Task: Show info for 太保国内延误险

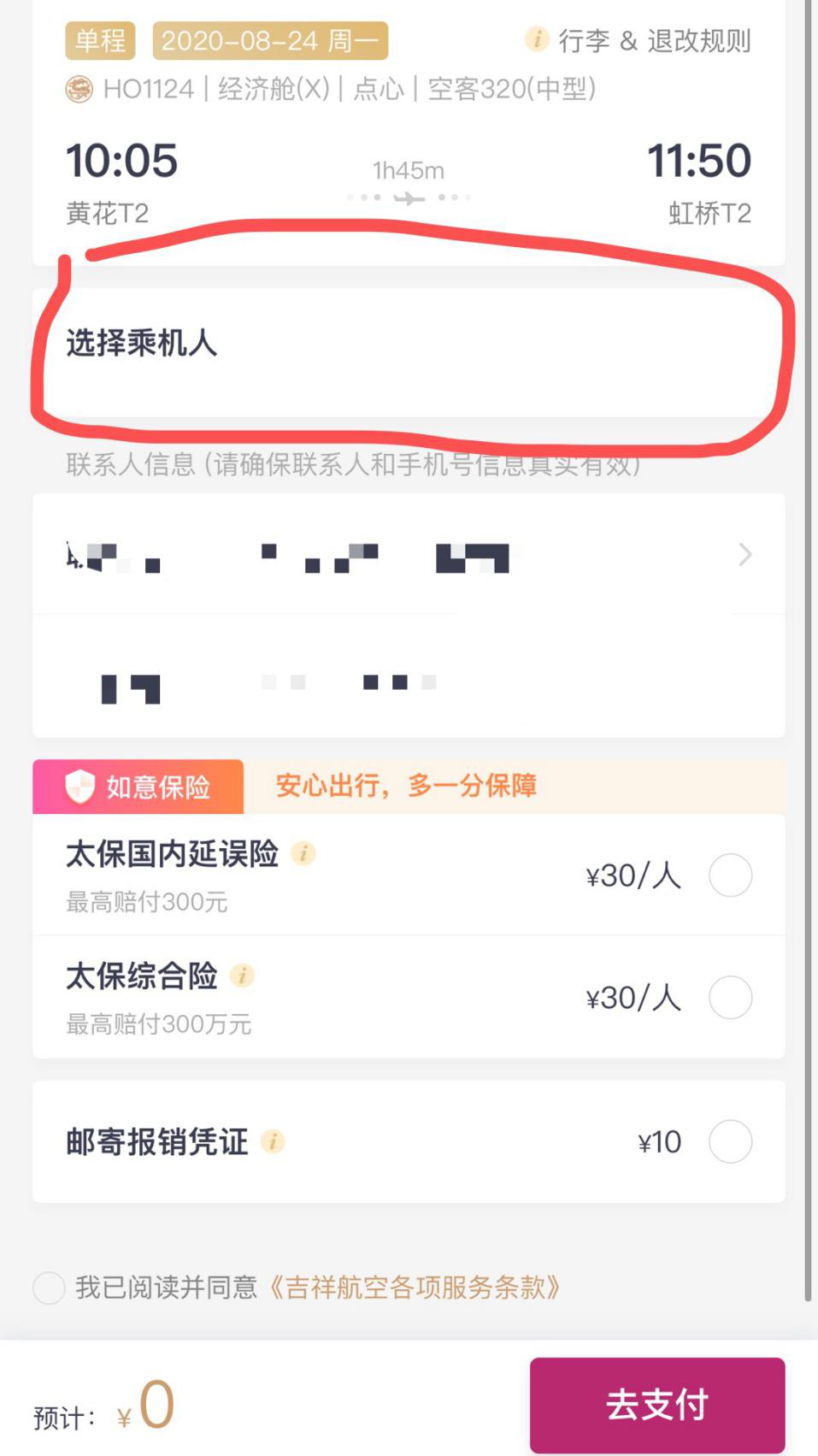Action: 303,853
